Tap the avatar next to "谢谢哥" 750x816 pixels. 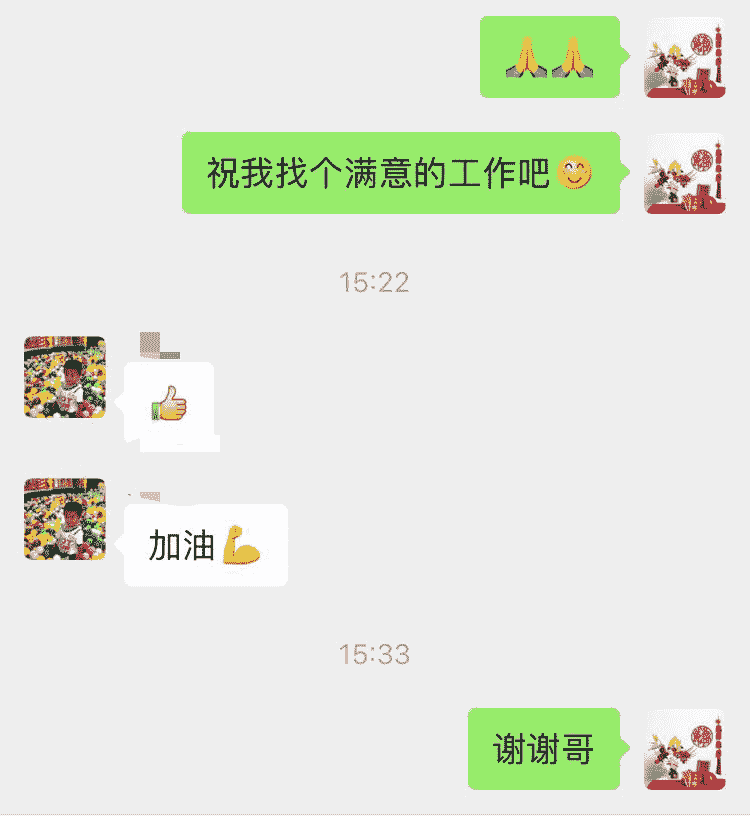point(685,749)
